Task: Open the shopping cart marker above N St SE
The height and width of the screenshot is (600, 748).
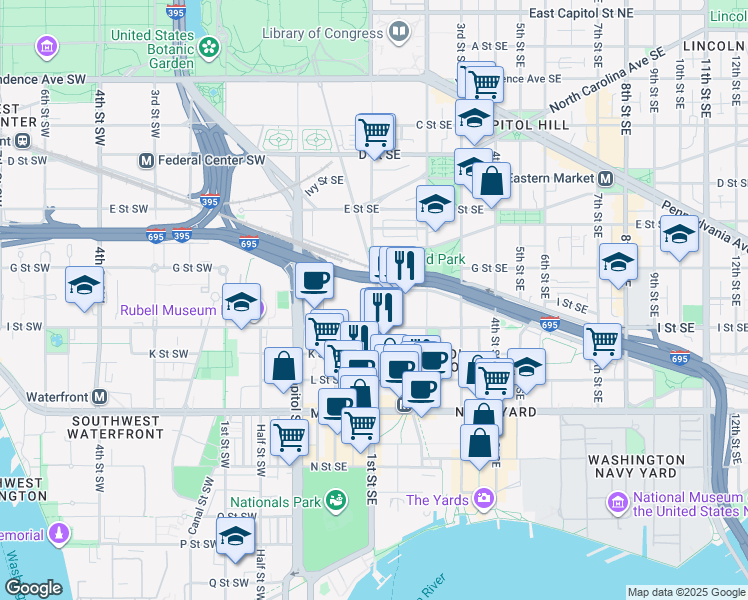Action: [x=289, y=441]
